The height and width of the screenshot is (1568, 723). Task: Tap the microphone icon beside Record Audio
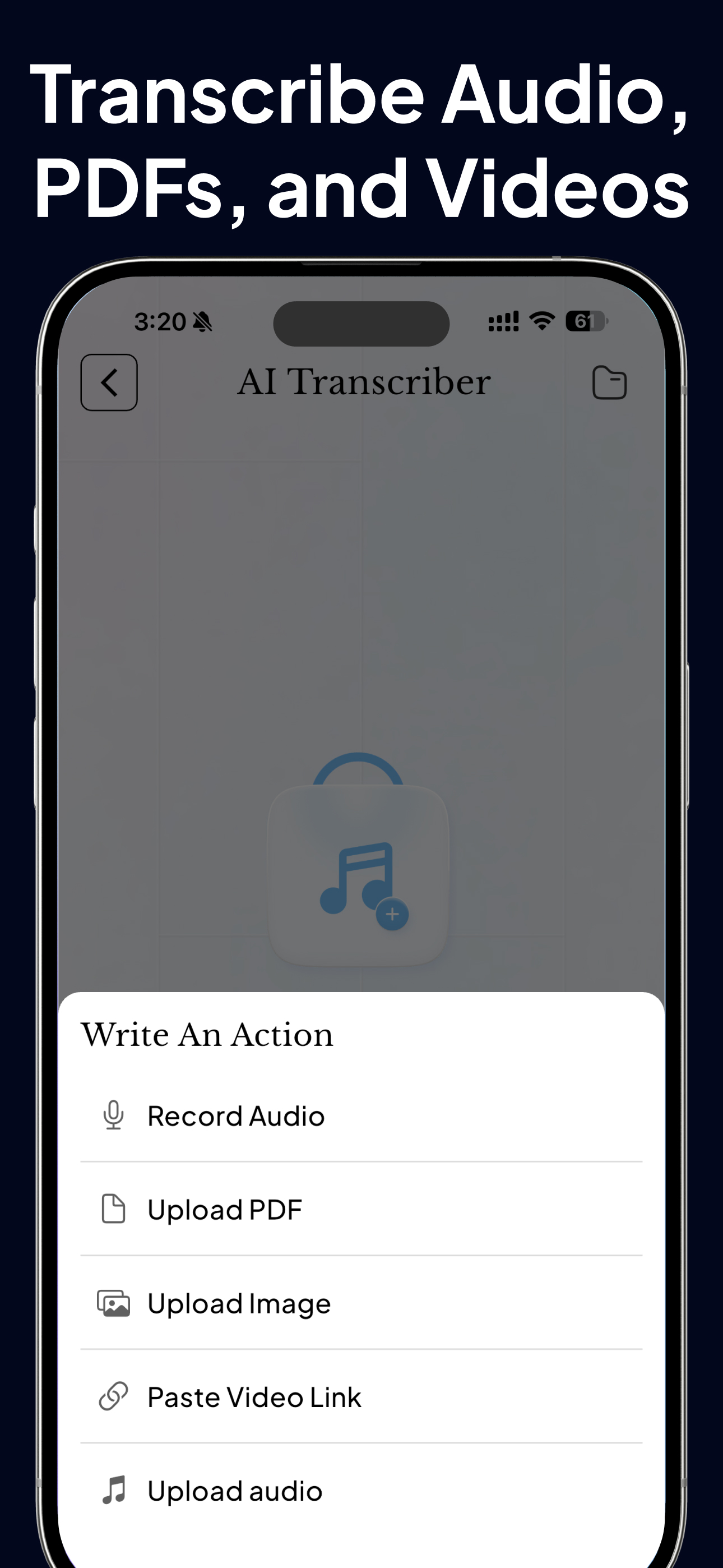113,1115
